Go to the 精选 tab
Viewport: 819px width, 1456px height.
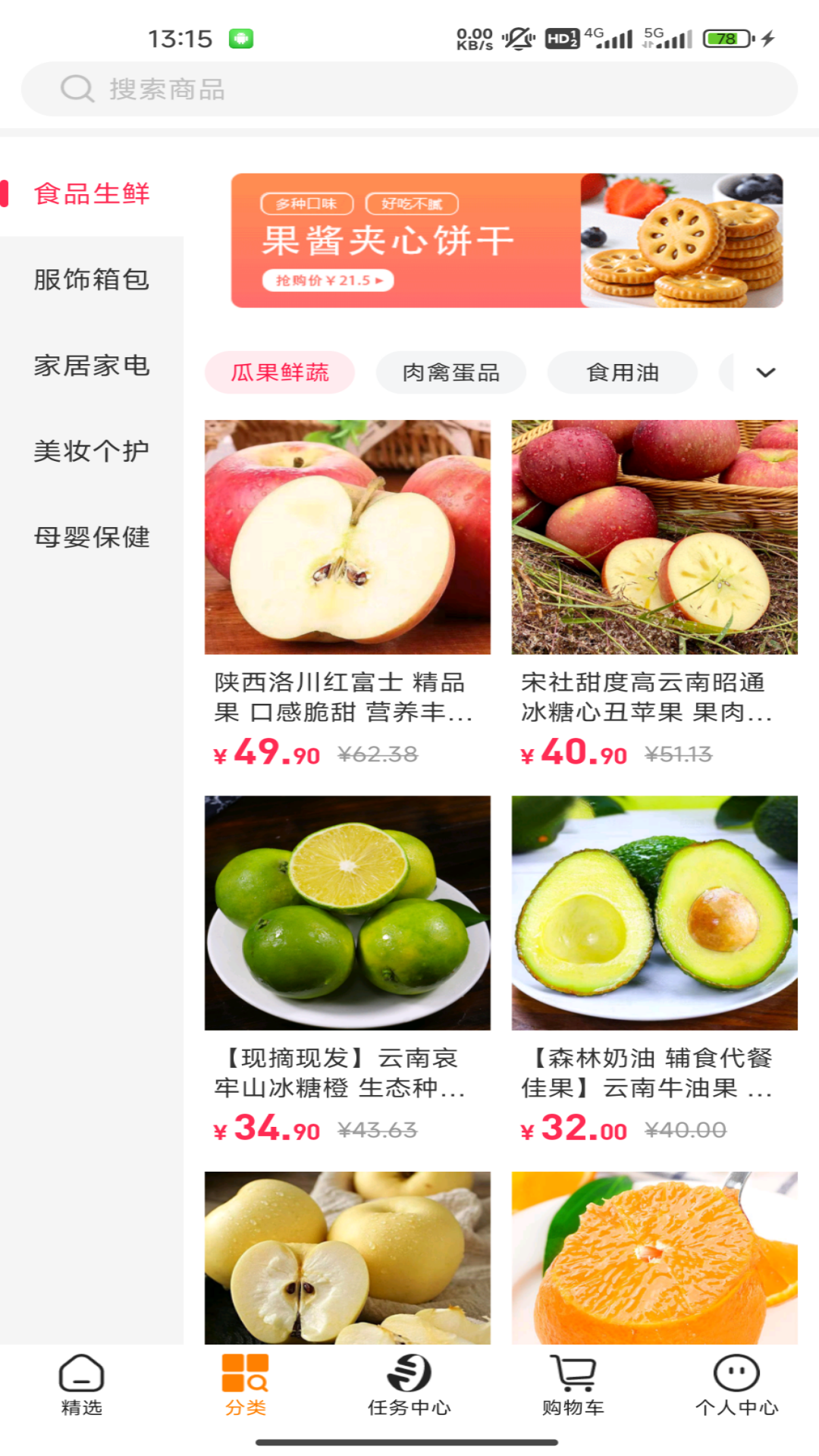point(81,1385)
